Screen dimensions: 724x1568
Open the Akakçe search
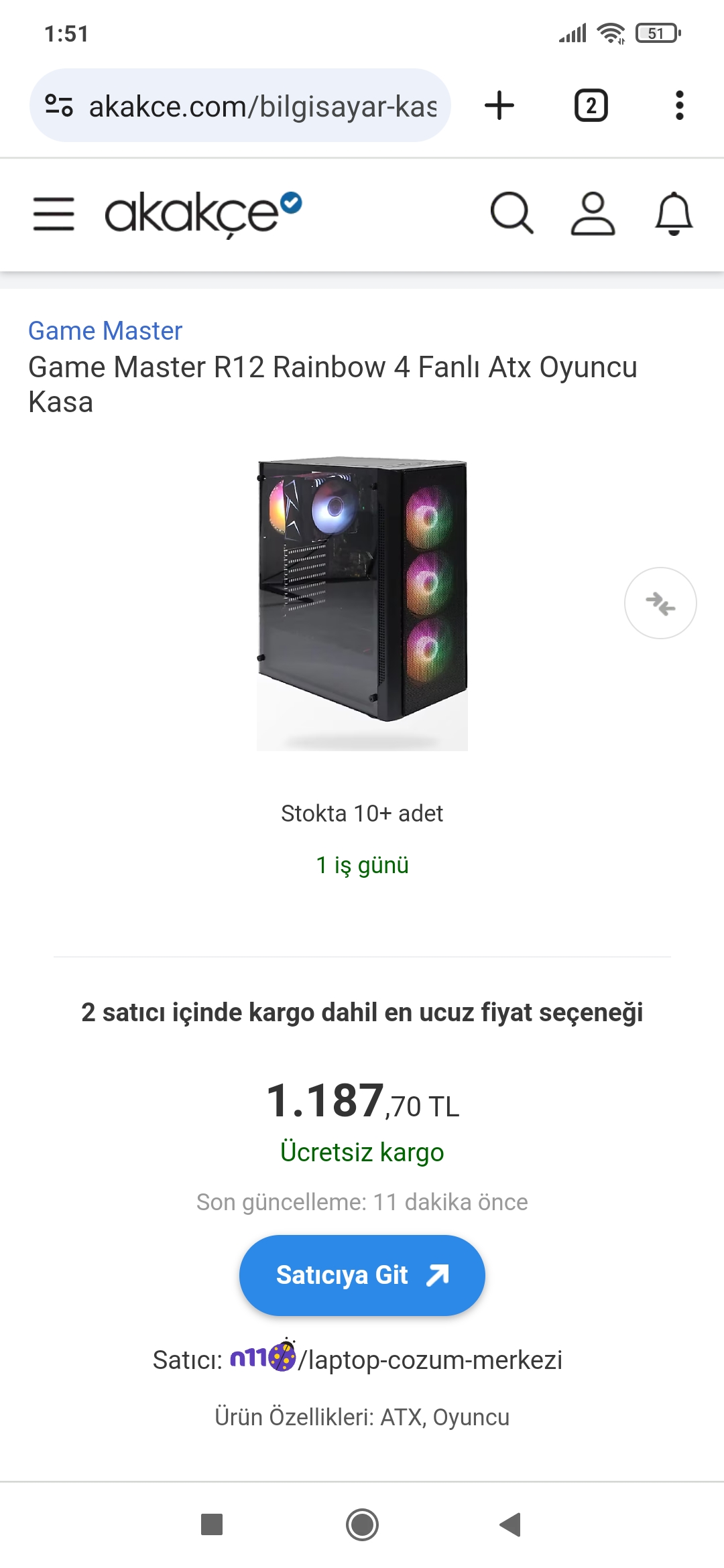[511, 214]
